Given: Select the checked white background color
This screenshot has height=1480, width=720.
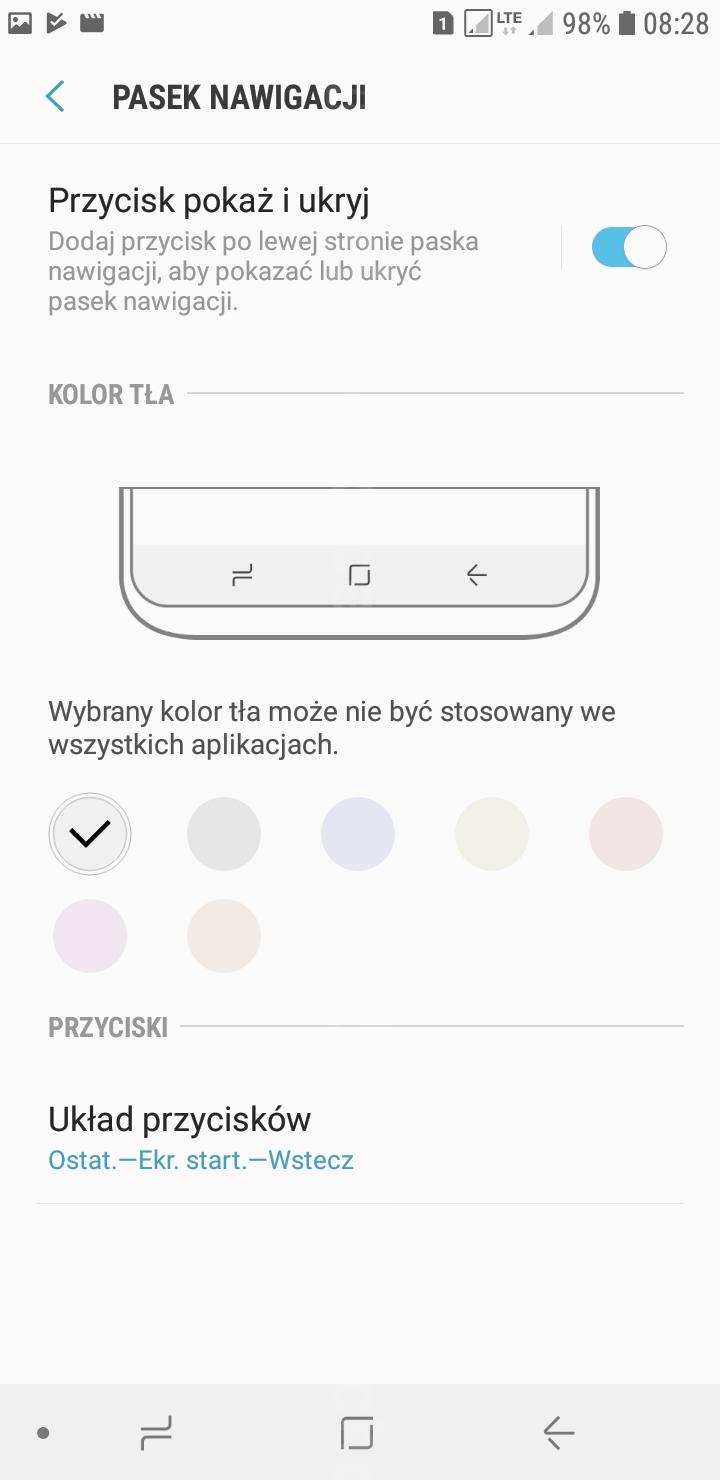Looking at the screenshot, I should pos(90,834).
